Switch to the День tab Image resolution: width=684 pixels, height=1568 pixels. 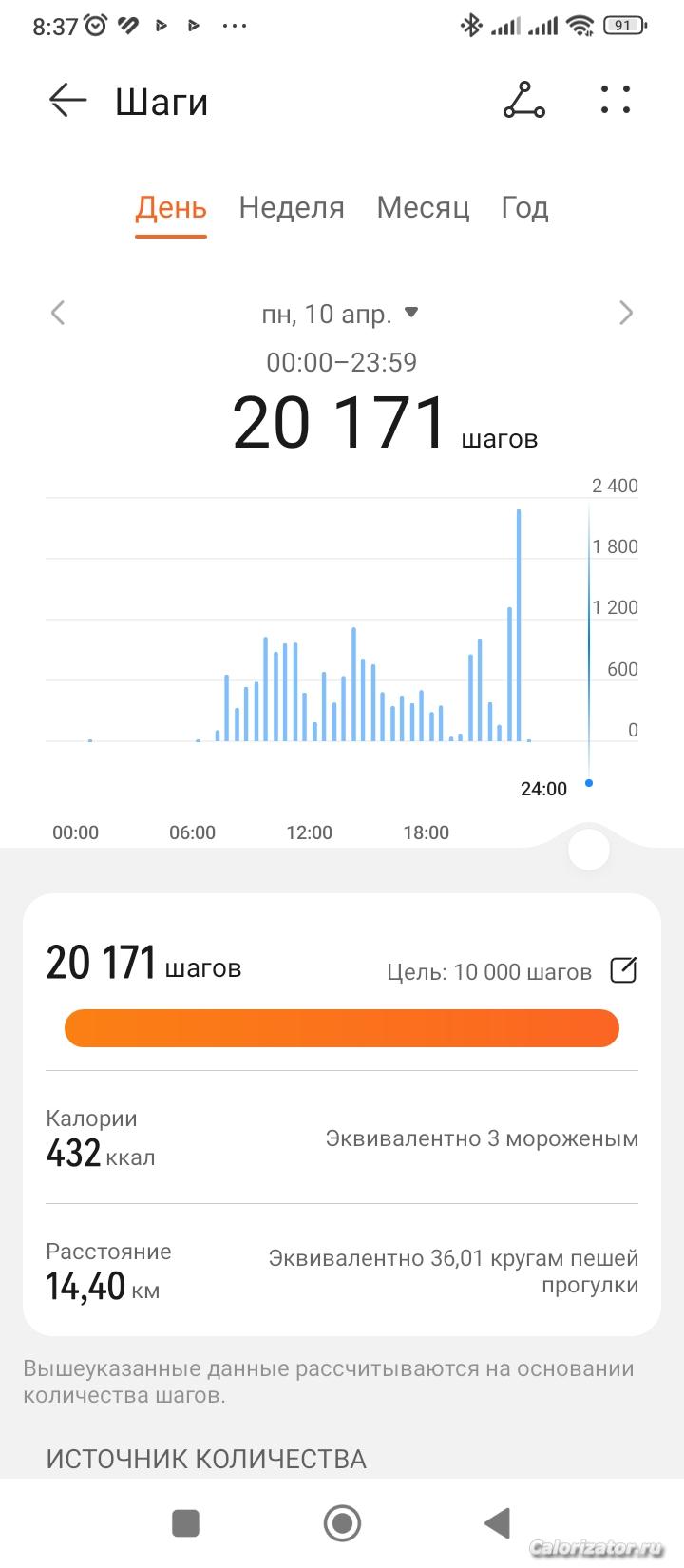[171, 208]
